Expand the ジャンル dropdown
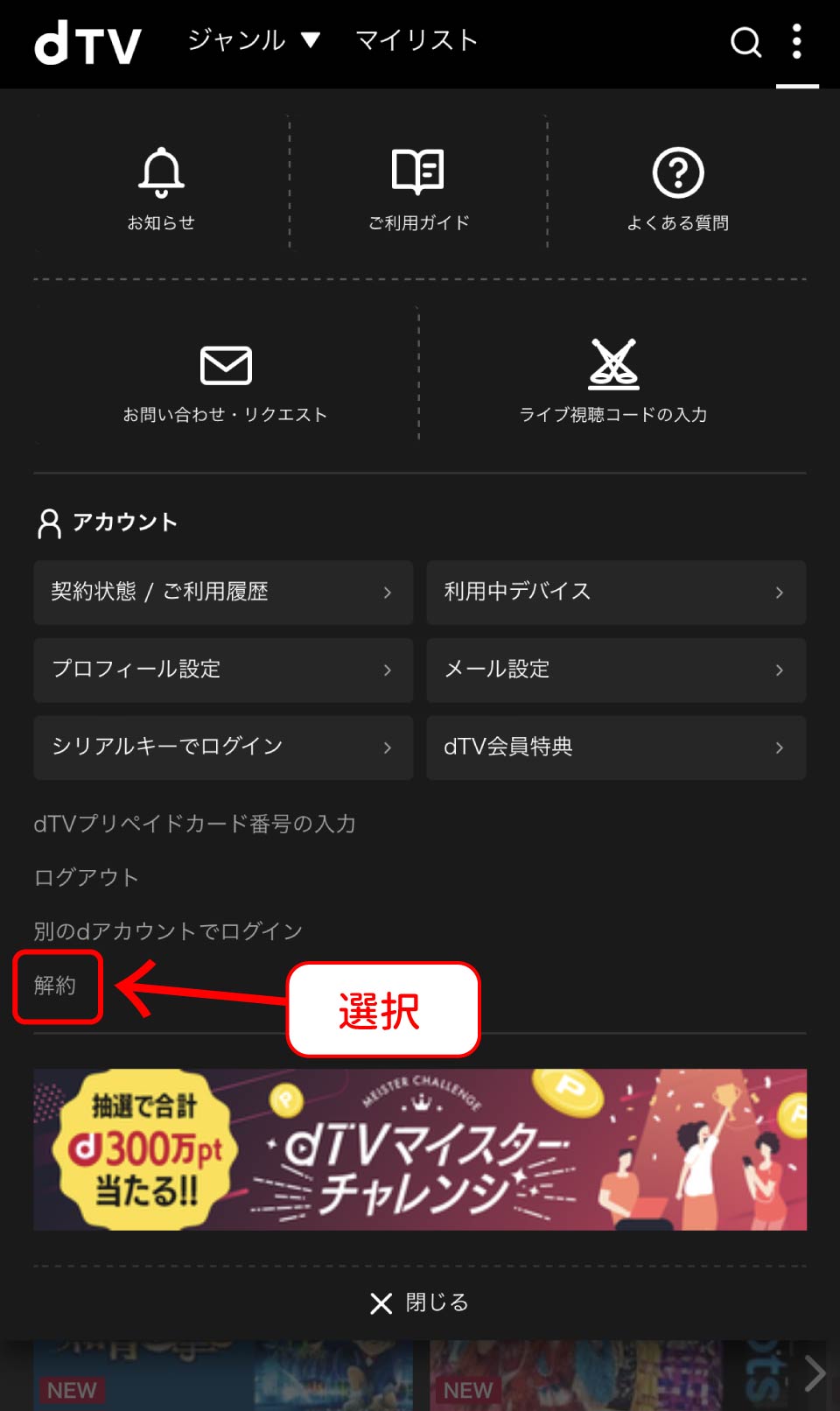Viewport: 840px width, 1411px height. 254,40
